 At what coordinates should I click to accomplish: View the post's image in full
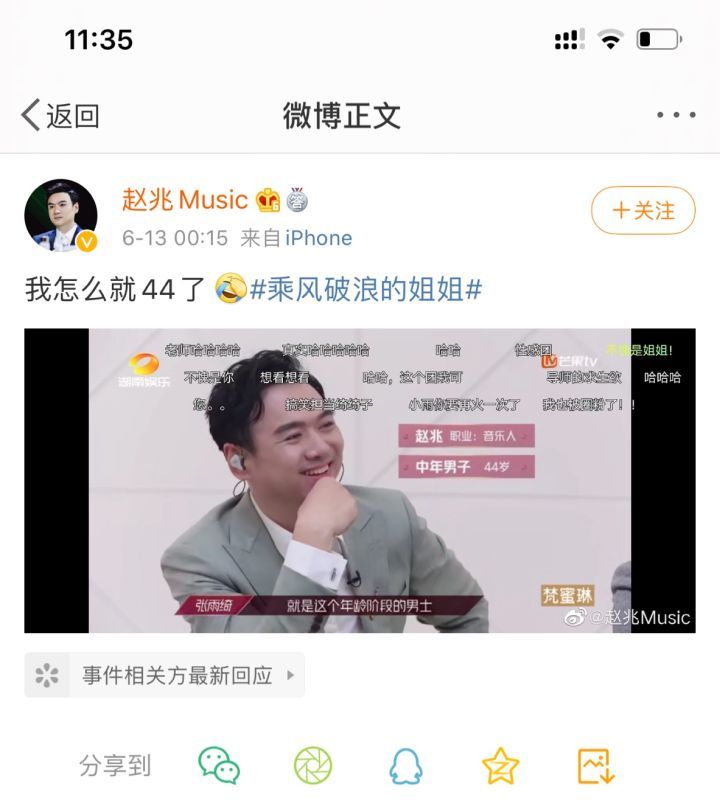360,480
